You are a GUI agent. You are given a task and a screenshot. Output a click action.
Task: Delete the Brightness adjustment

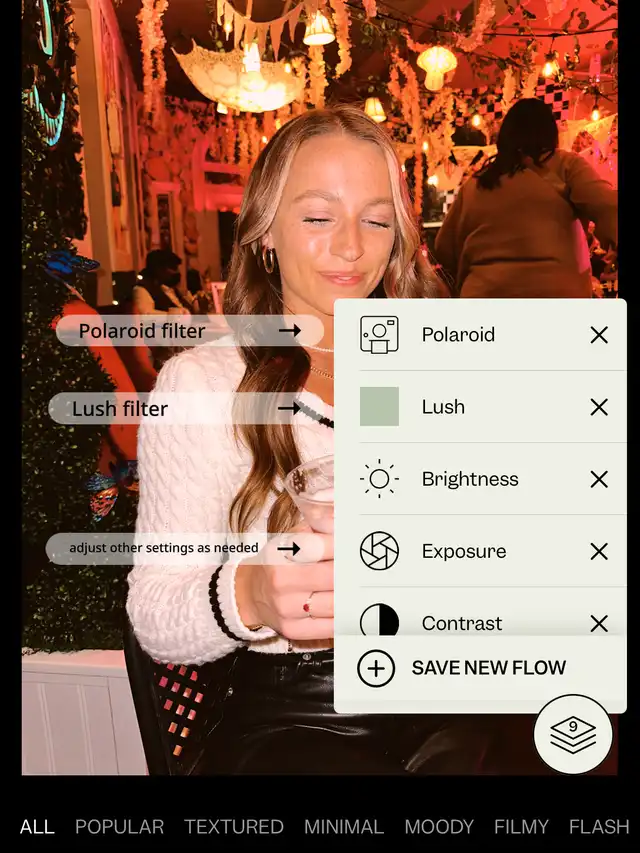click(x=599, y=479)
